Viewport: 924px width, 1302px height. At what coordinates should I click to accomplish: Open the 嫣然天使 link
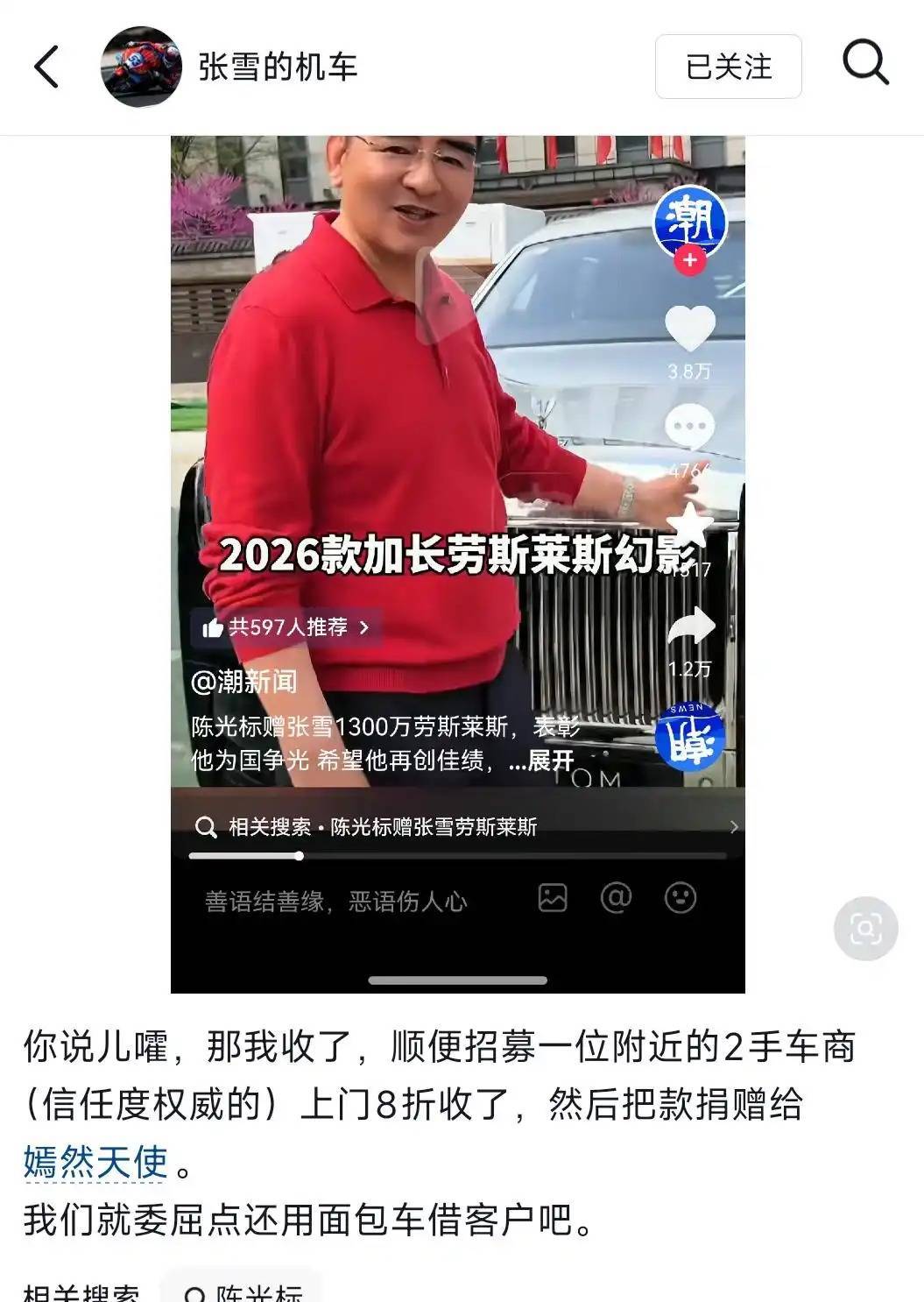point(95,1162)
